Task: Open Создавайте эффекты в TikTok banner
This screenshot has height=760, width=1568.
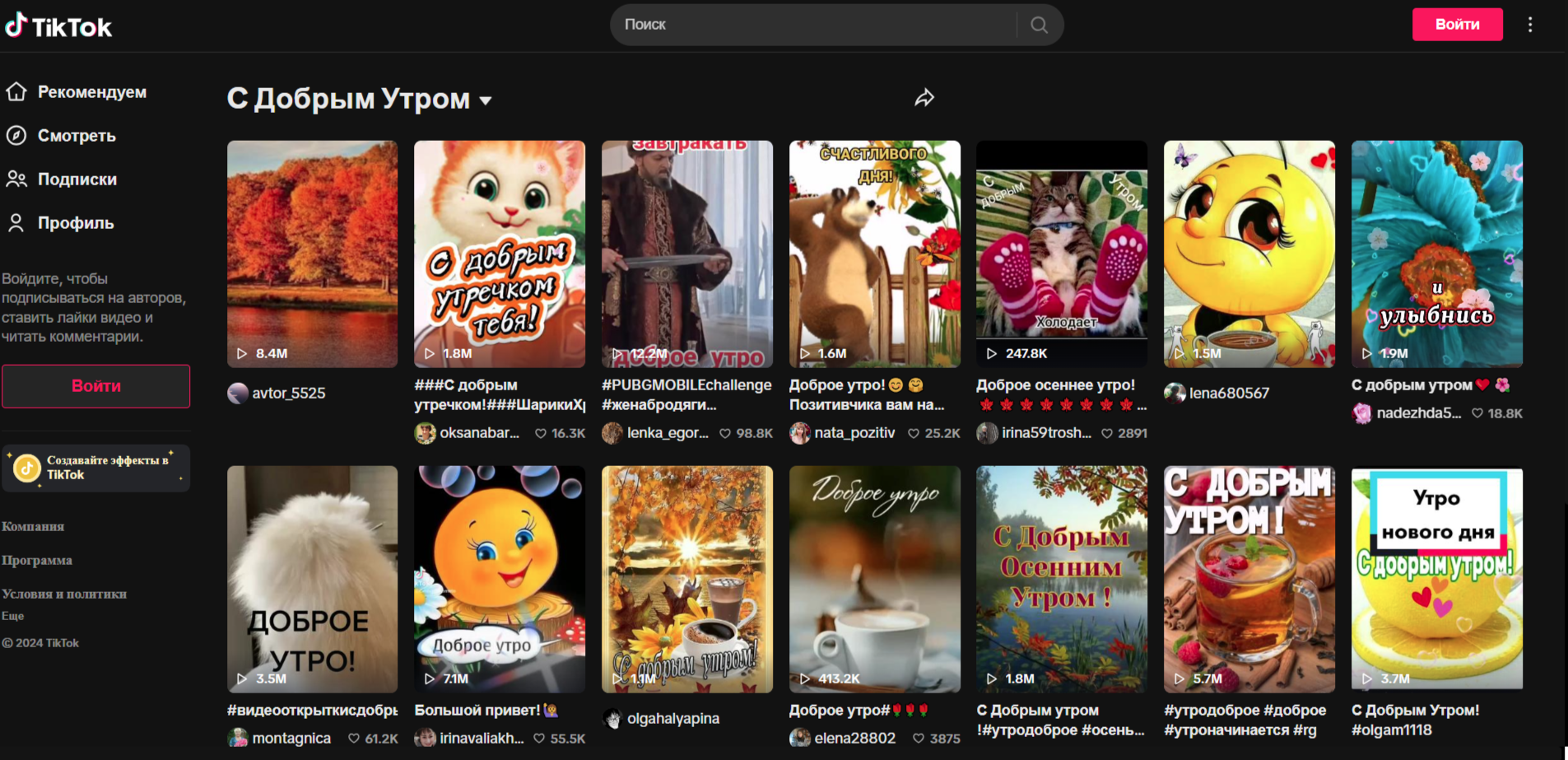Action: tap(95, 468)
